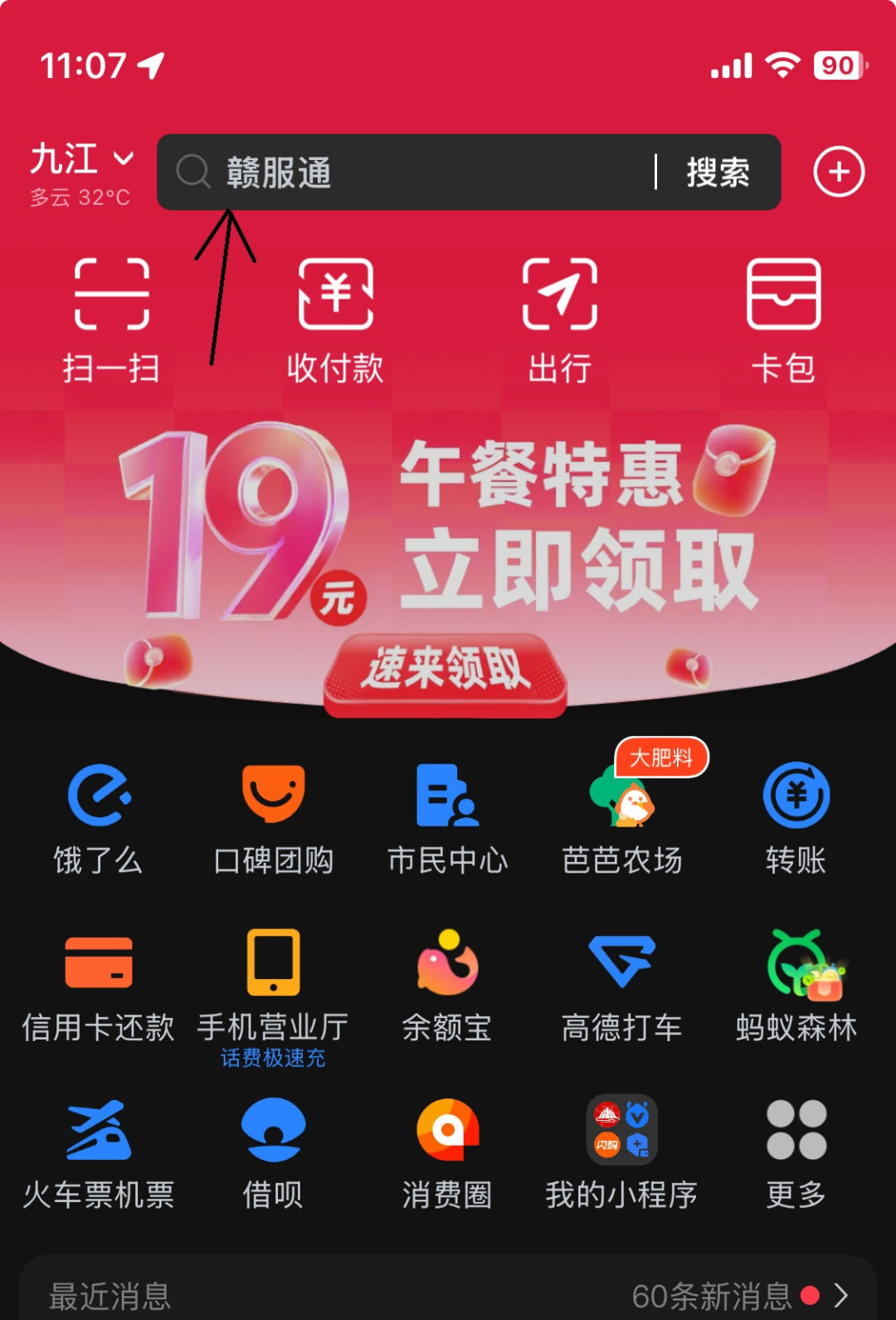Open the 九江 city selector dropdown
The image size is (896, 1320).
click(x=81, y=159)
